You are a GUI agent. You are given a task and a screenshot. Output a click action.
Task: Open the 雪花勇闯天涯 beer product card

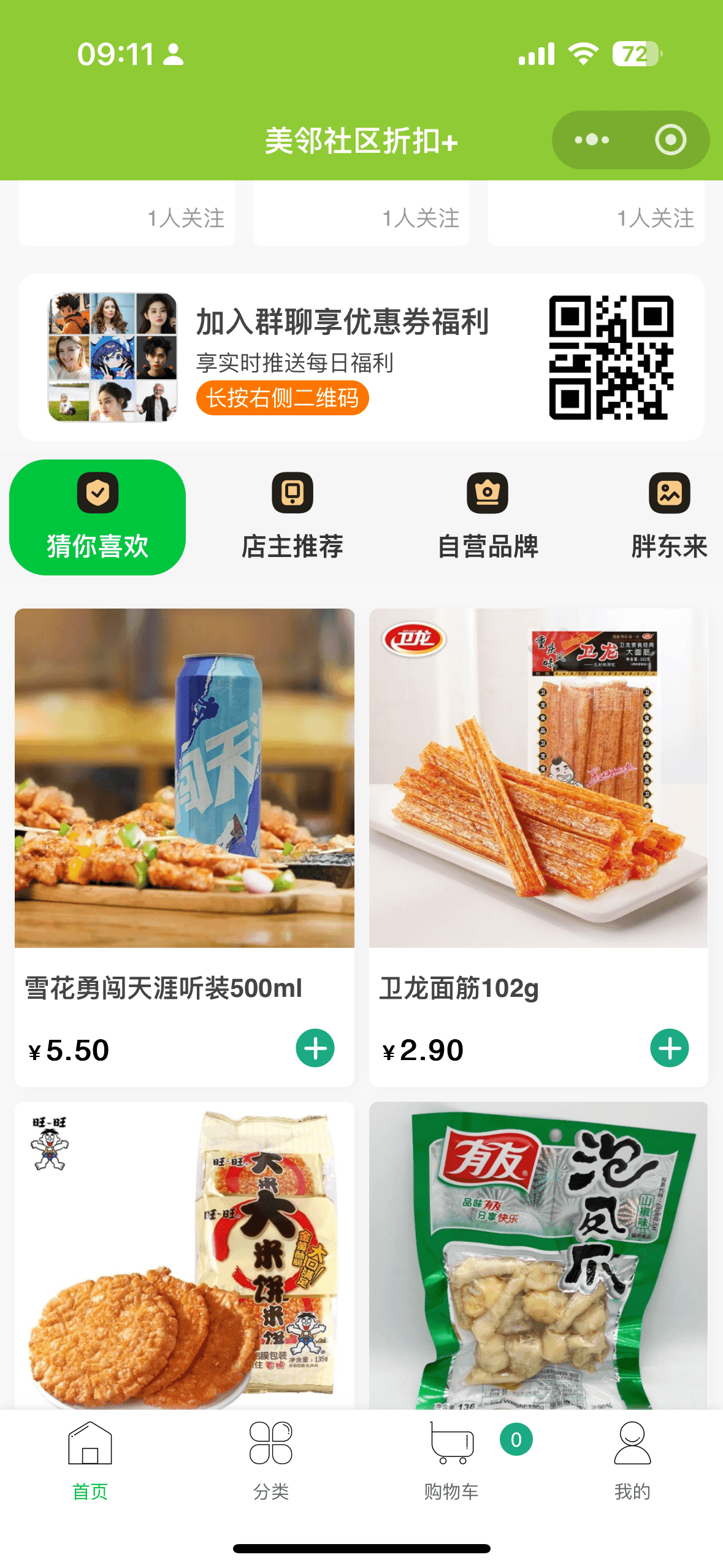coord(185,778)
